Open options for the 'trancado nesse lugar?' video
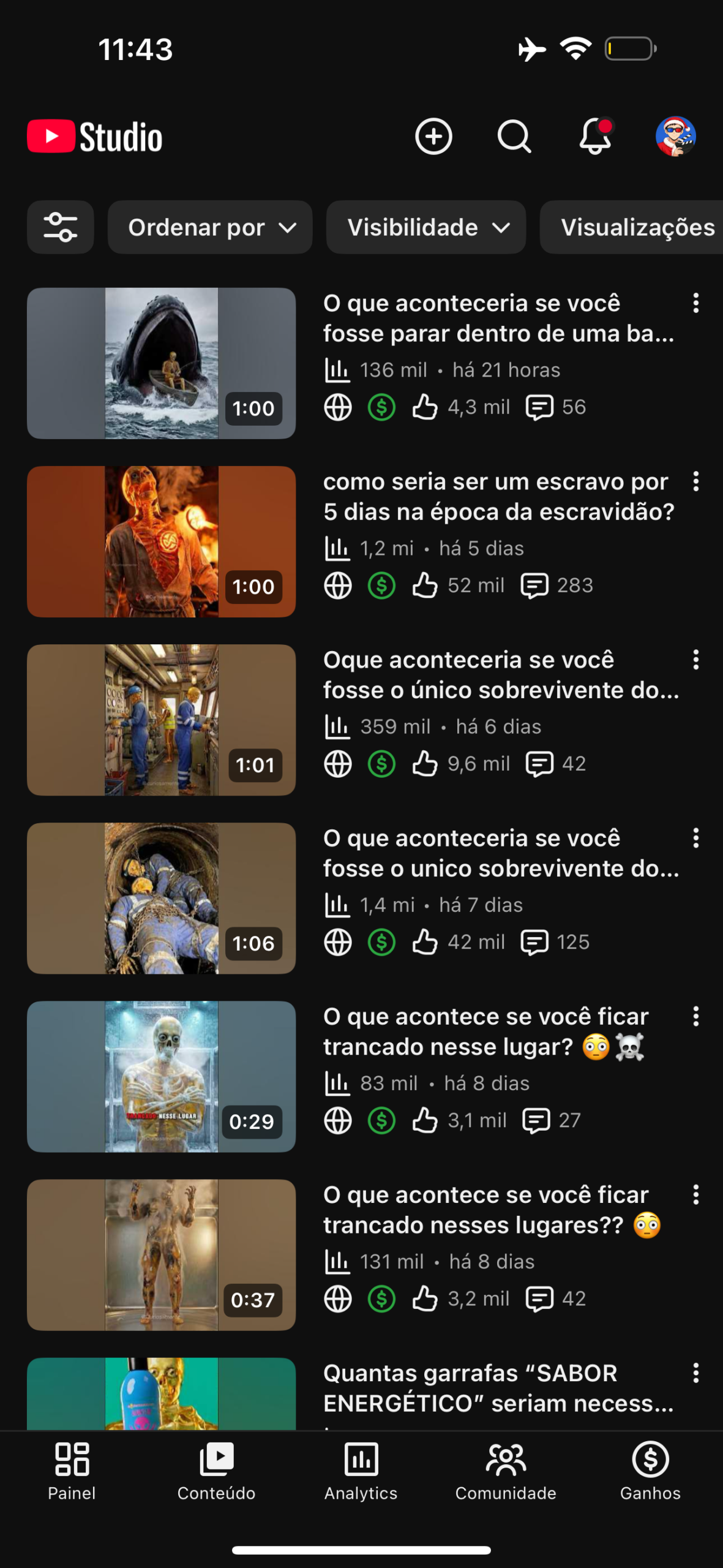 point(695,1016)
